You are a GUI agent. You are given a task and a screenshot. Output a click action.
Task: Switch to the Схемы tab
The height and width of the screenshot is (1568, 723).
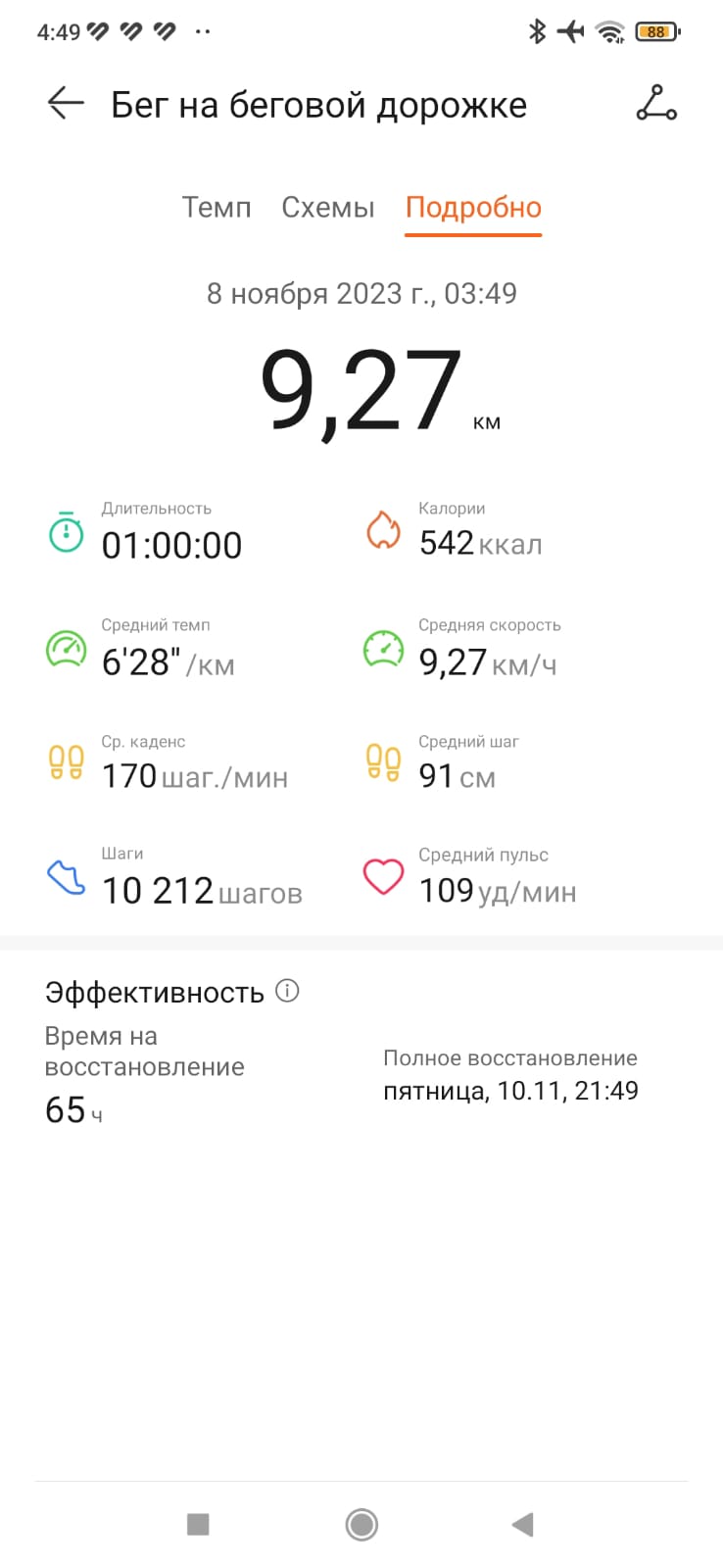(x=328, y=208)
